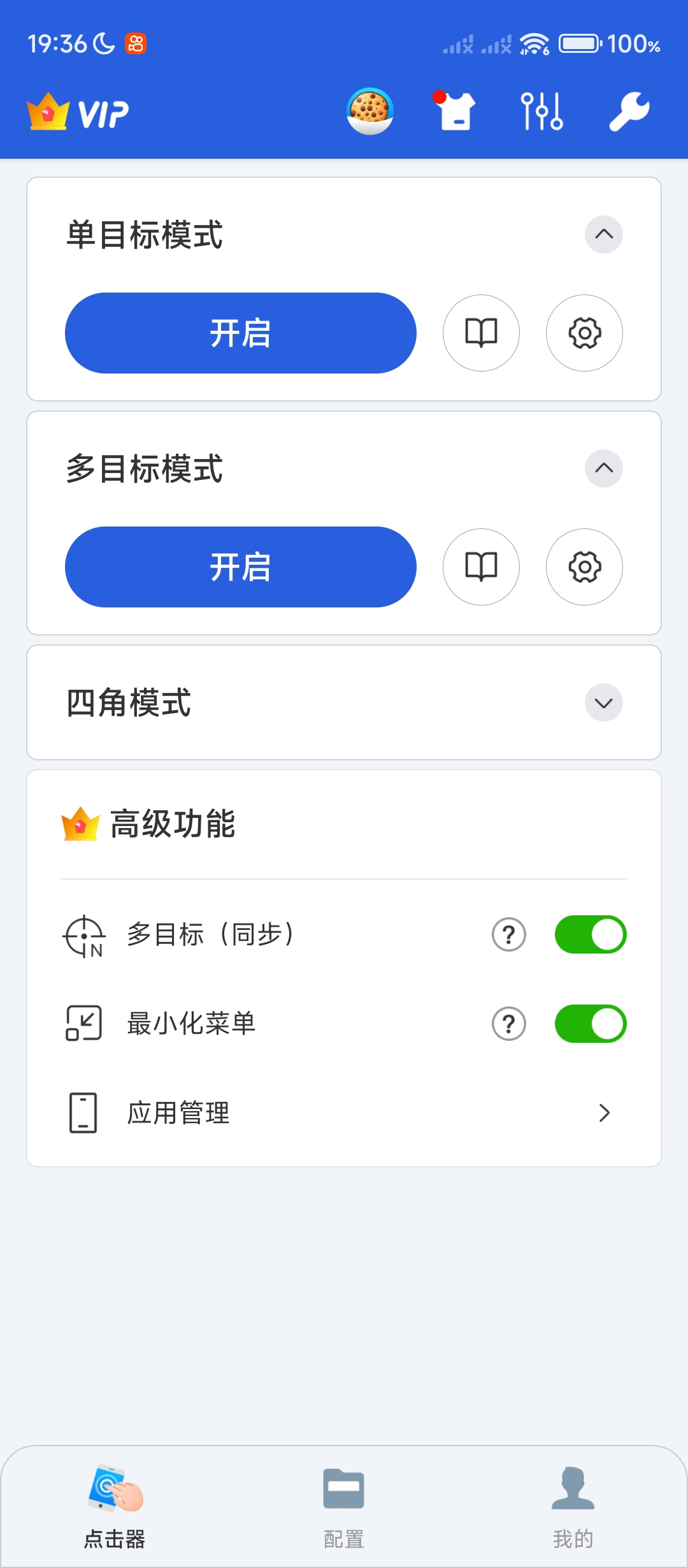Open the tutorial book for 单目标模式
Screen dimensions: 688x1568
pos(481,333)
